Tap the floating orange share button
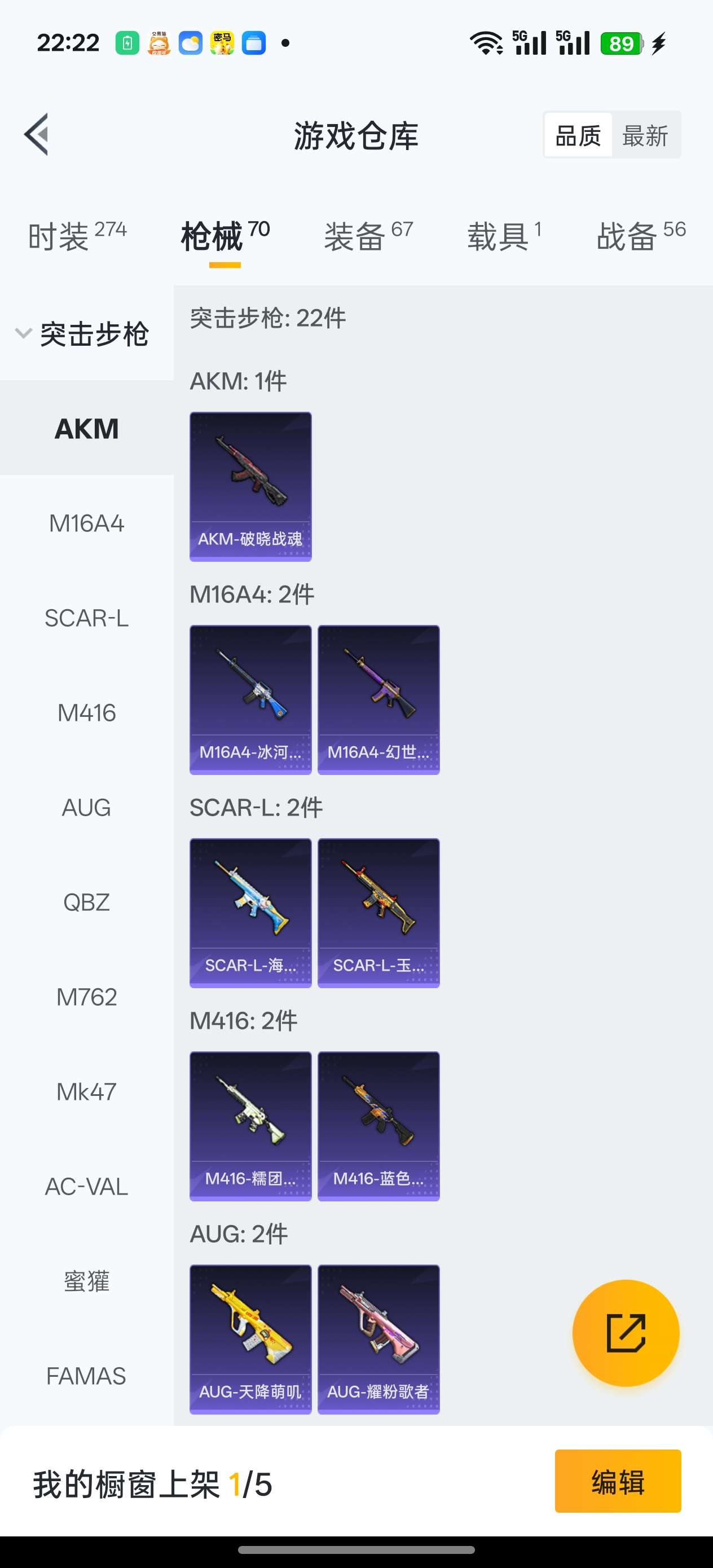This screenshot has width=713, height=1568. point(626,1332)
